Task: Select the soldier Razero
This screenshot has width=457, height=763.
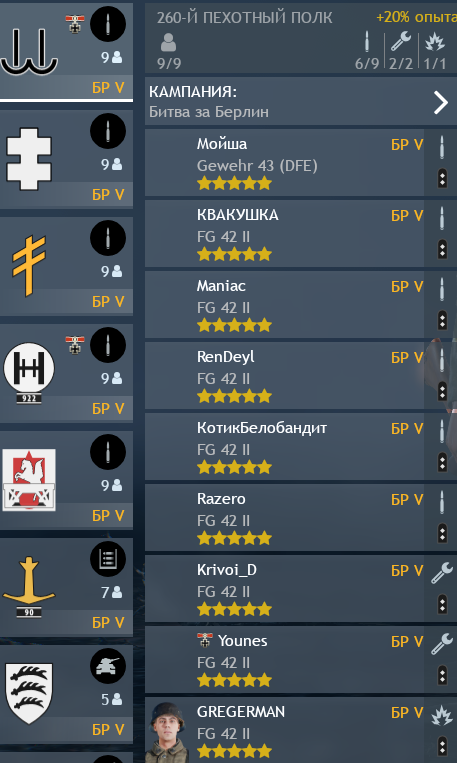Action: pos(301,518)
